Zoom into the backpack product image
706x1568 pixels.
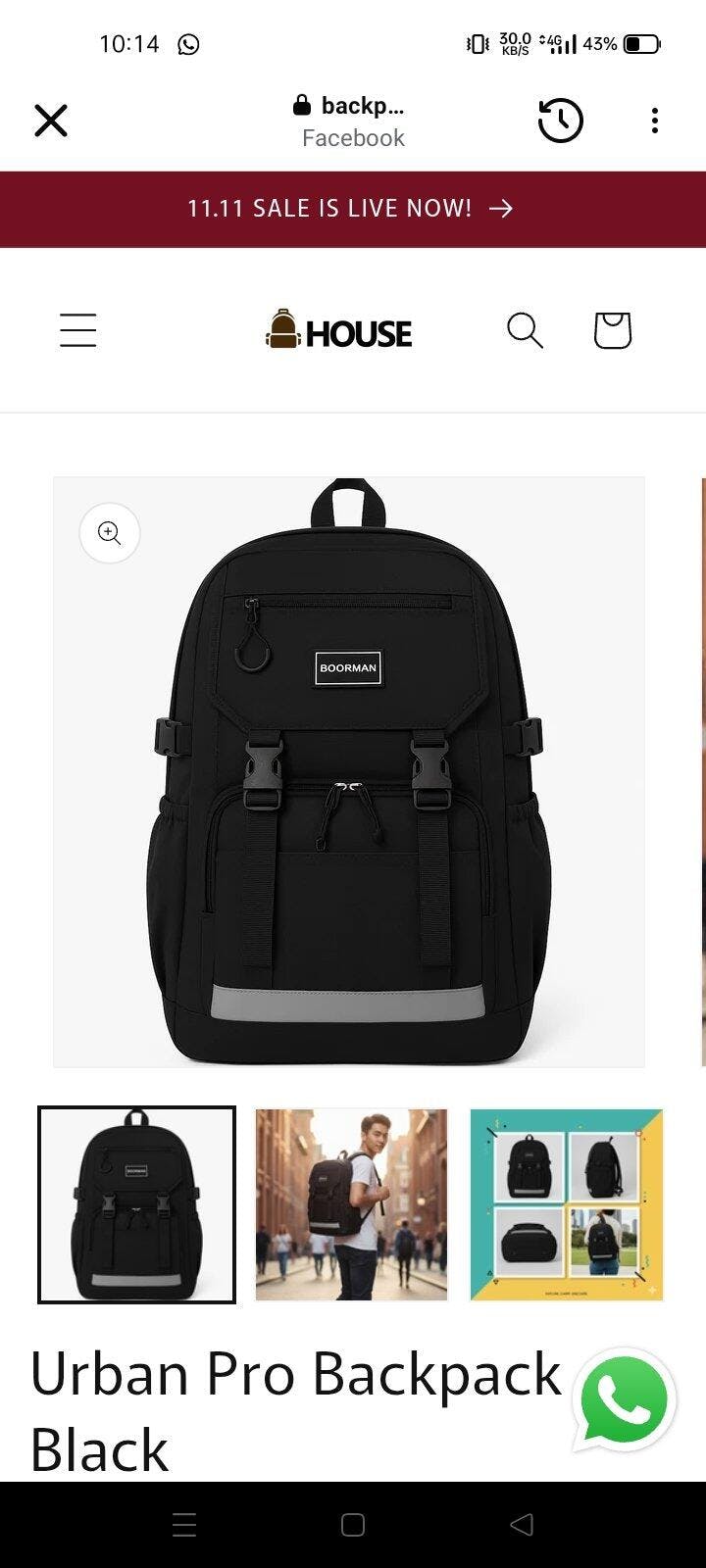point(110,533)
